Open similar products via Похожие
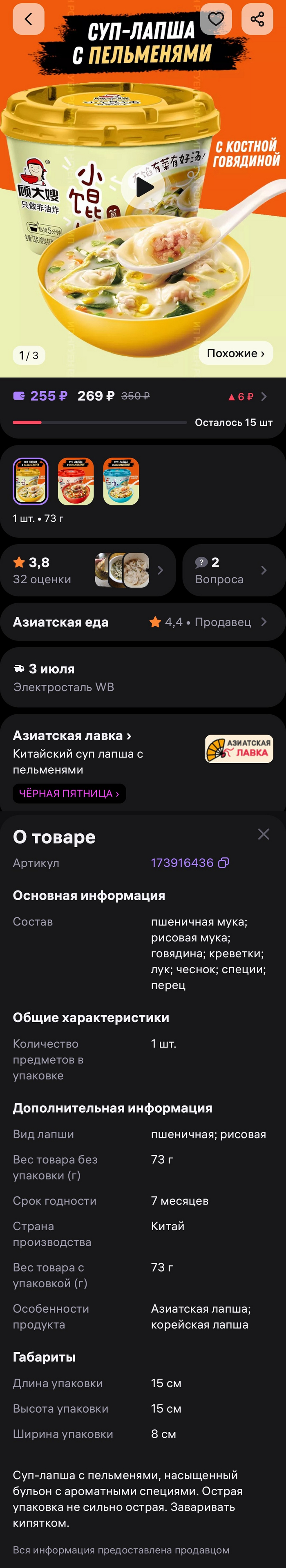286x1568 pixels. point(235,354)
